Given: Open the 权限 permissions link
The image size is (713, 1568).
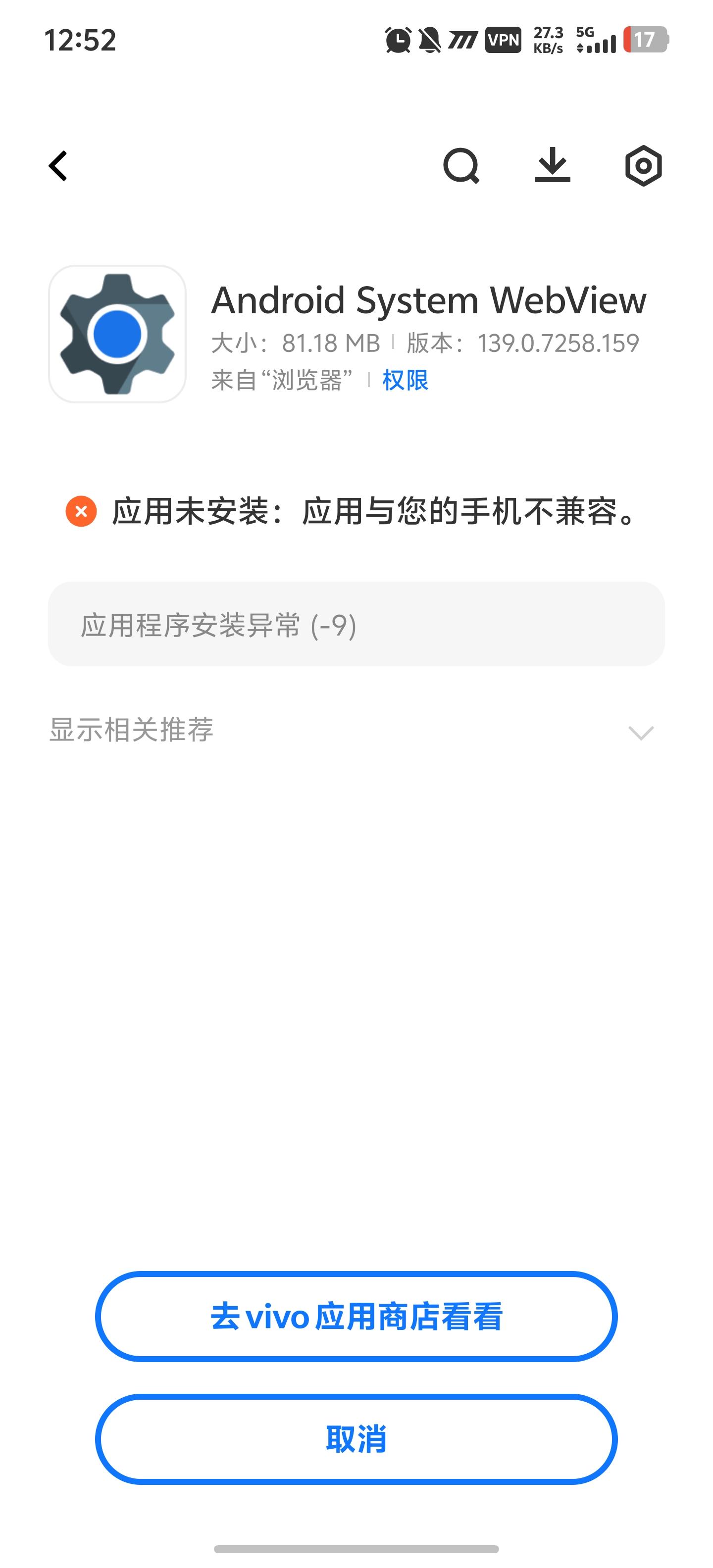Looking at the screenshot, I should (x=405, y=381).
